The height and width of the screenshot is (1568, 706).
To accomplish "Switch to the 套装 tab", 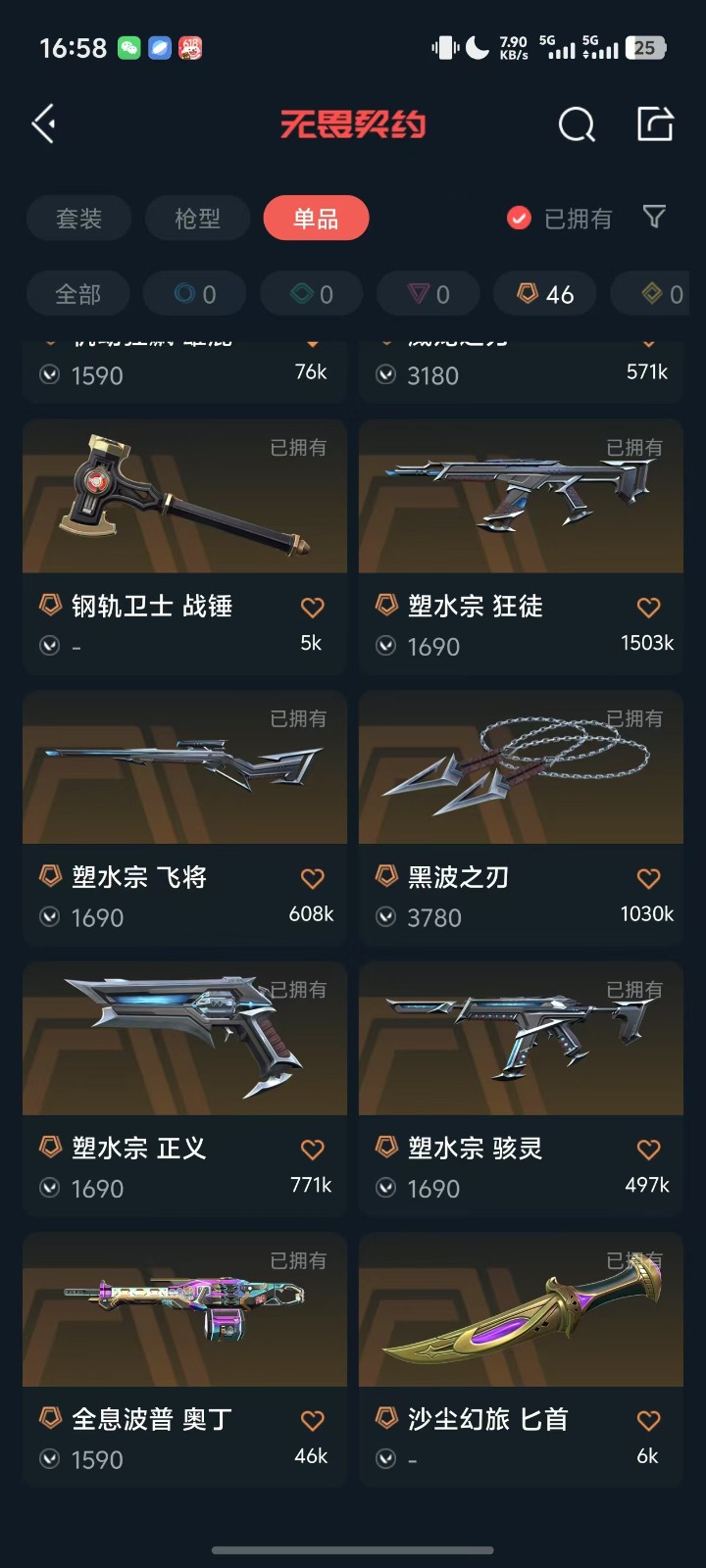I will point(79,219).
